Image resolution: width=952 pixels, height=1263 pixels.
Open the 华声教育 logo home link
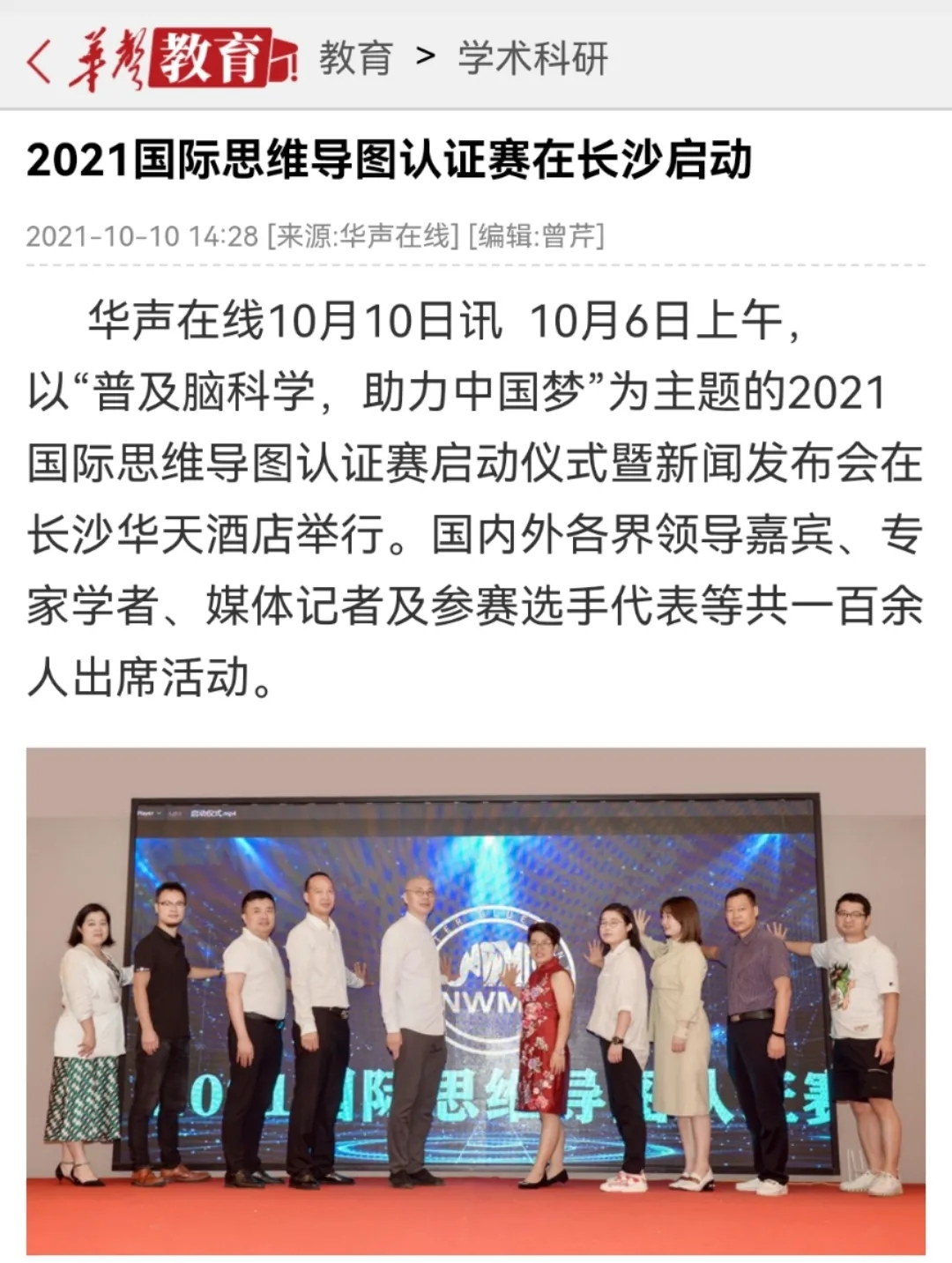tap(182, 58)
